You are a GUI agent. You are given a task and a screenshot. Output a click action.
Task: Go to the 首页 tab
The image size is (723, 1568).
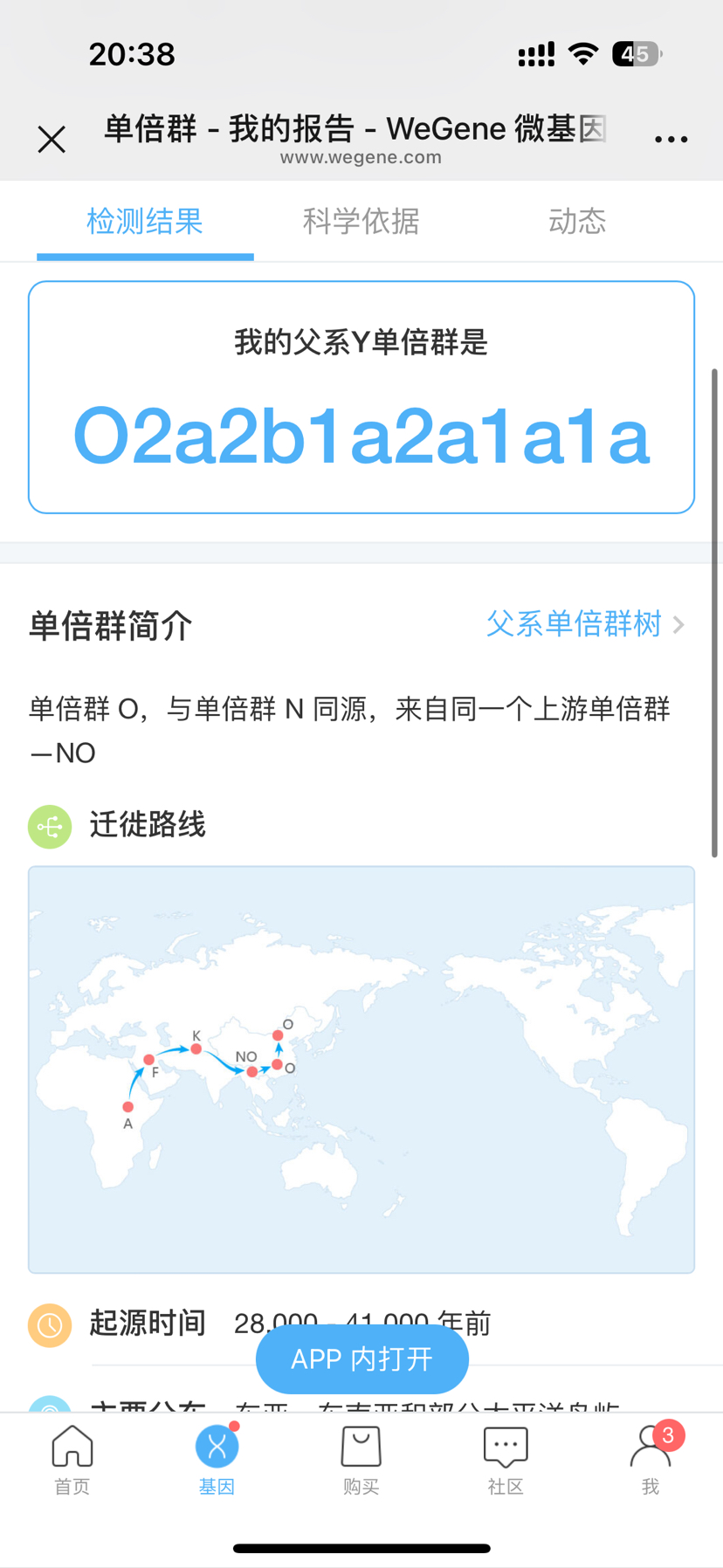(72, 1460)
